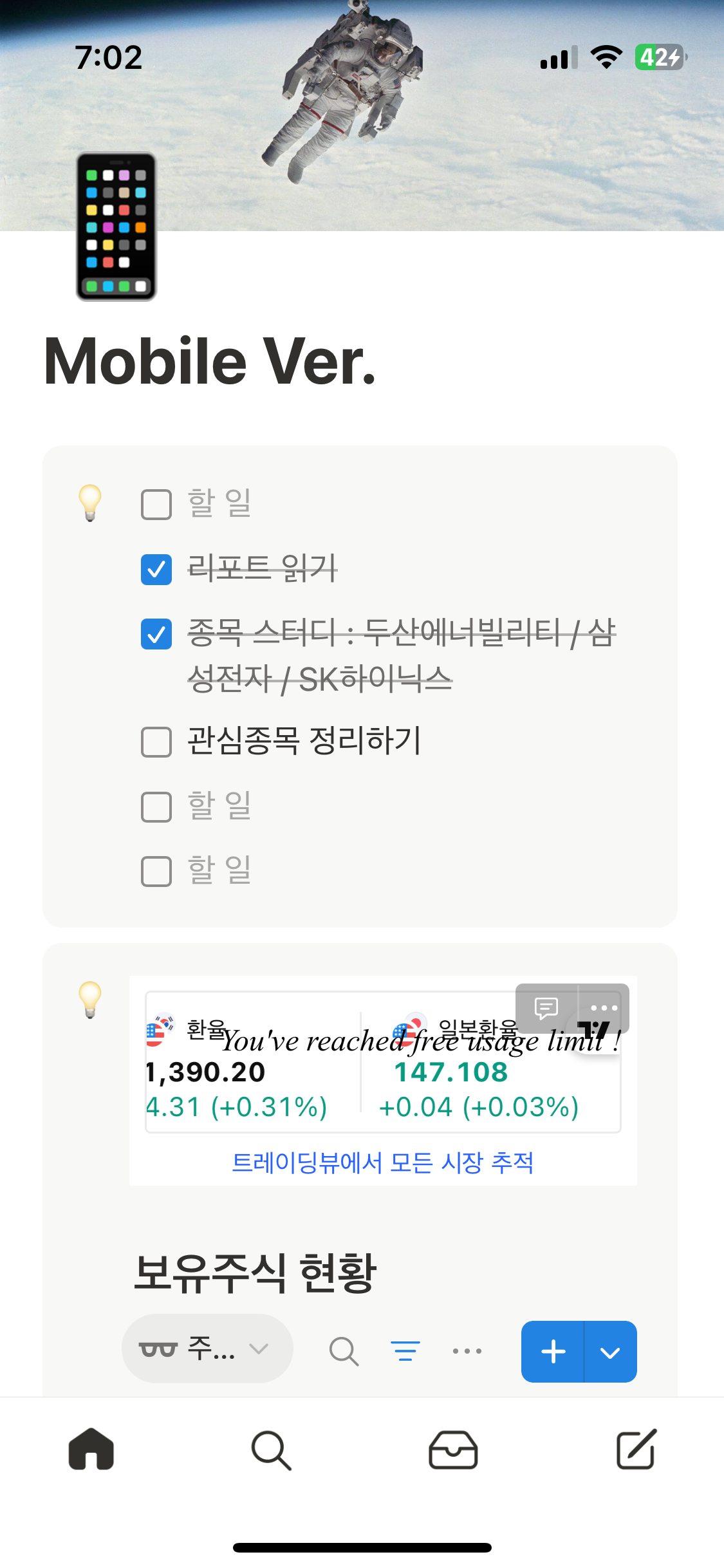The width and height of the screenshot is (724, 1568).
Task: Open the database more options menu
Action: pos(467,1352)
